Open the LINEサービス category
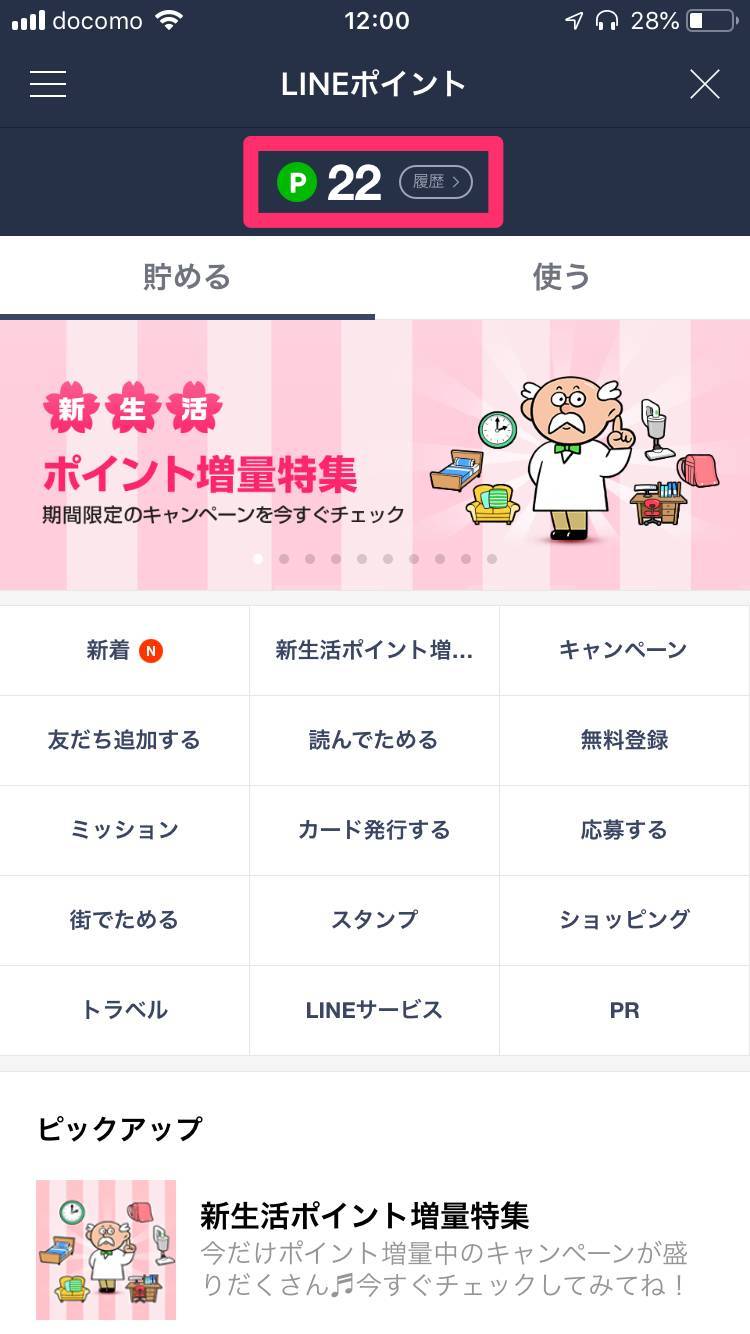Image resolution: width=750 pixels, height=1334 pixels. click(x=374, y=1010)
